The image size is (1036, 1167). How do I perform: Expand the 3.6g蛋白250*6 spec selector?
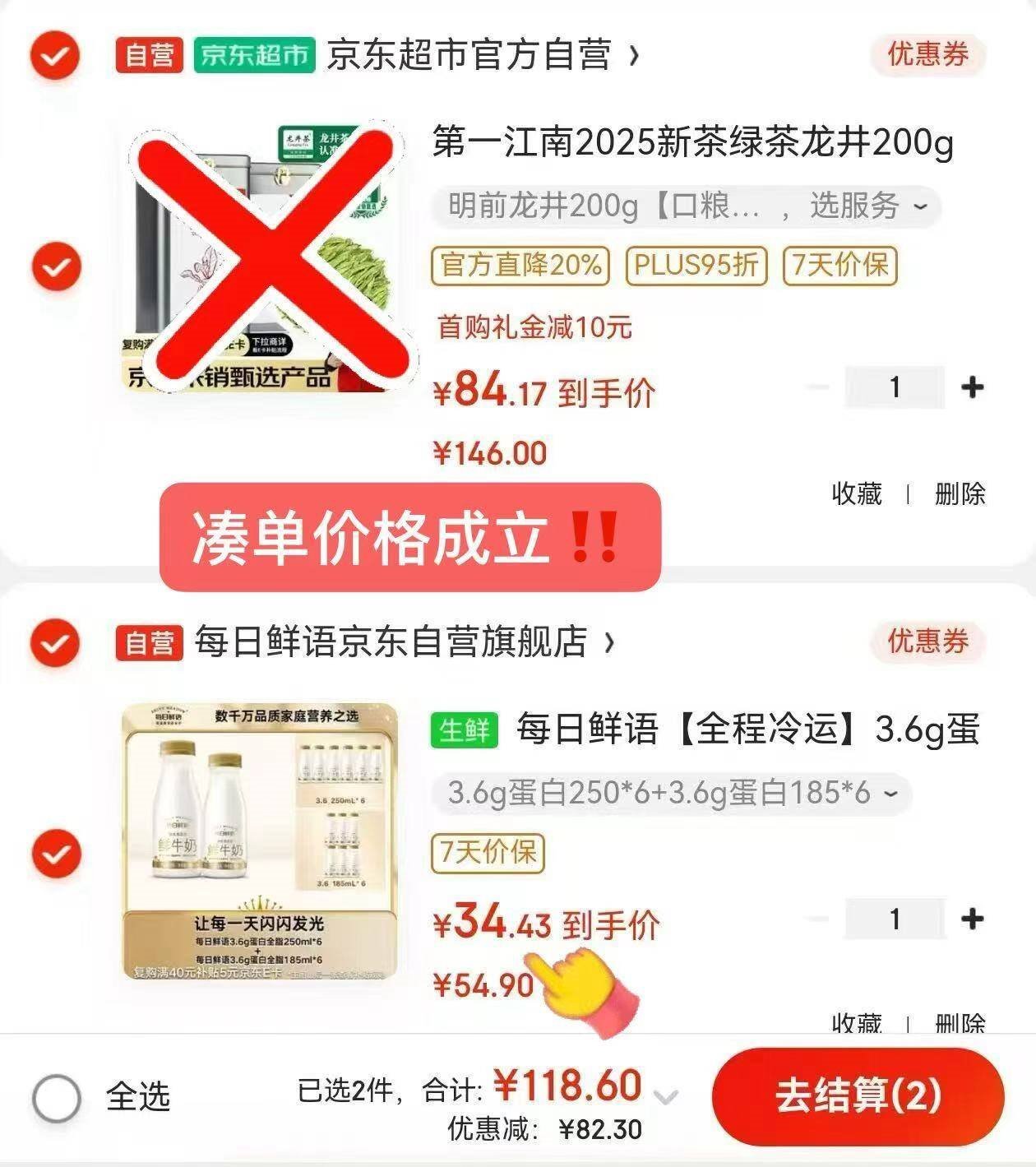point(672,794)
